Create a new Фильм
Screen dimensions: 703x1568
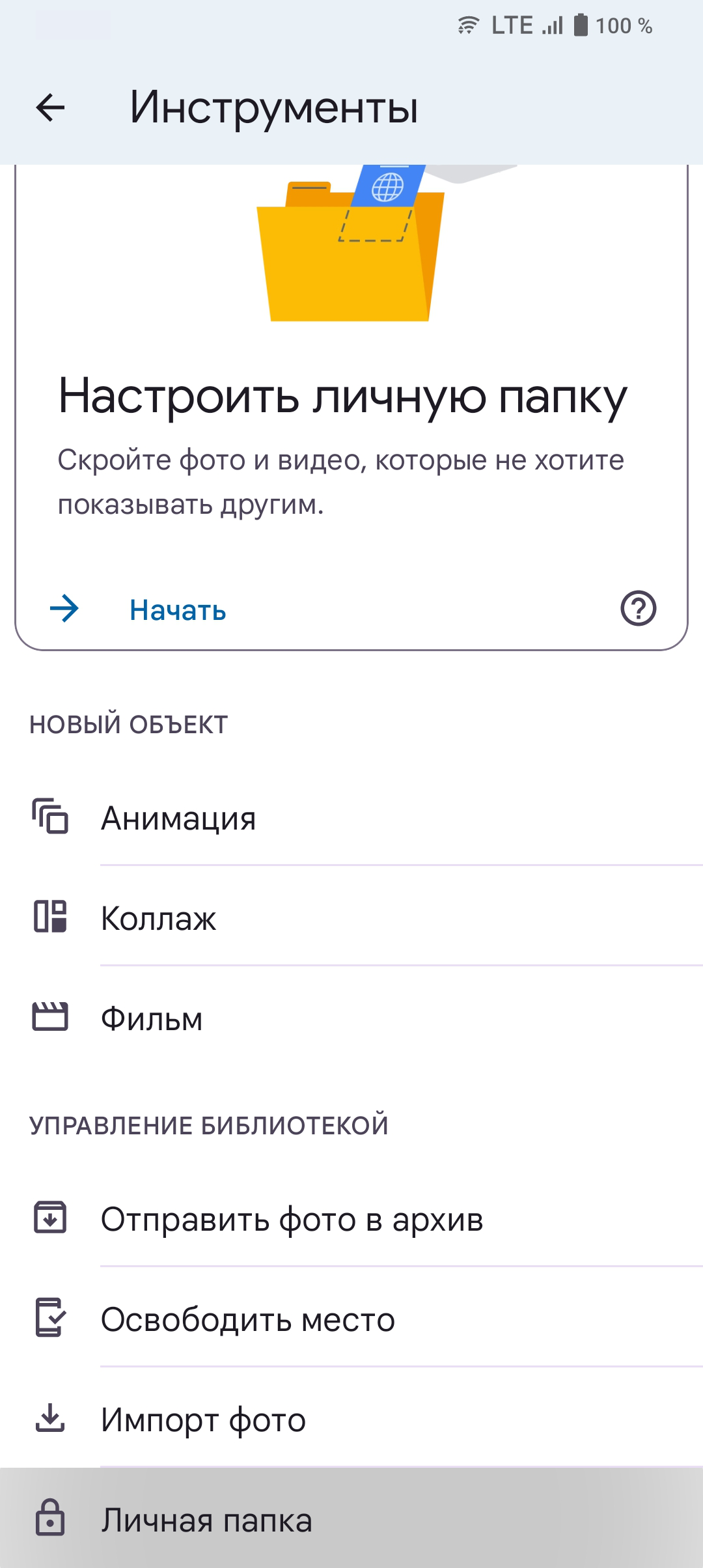pyautogui.click(x=152, y=1019)
